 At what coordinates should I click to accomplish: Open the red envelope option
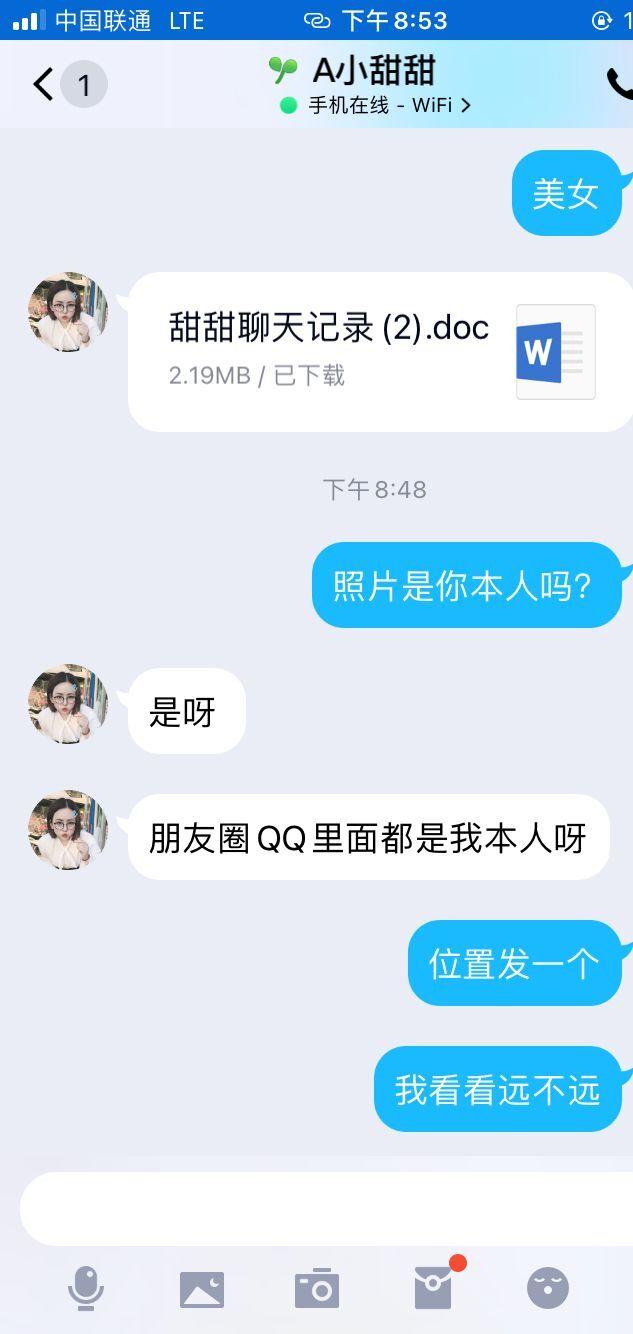[433, 1288]
